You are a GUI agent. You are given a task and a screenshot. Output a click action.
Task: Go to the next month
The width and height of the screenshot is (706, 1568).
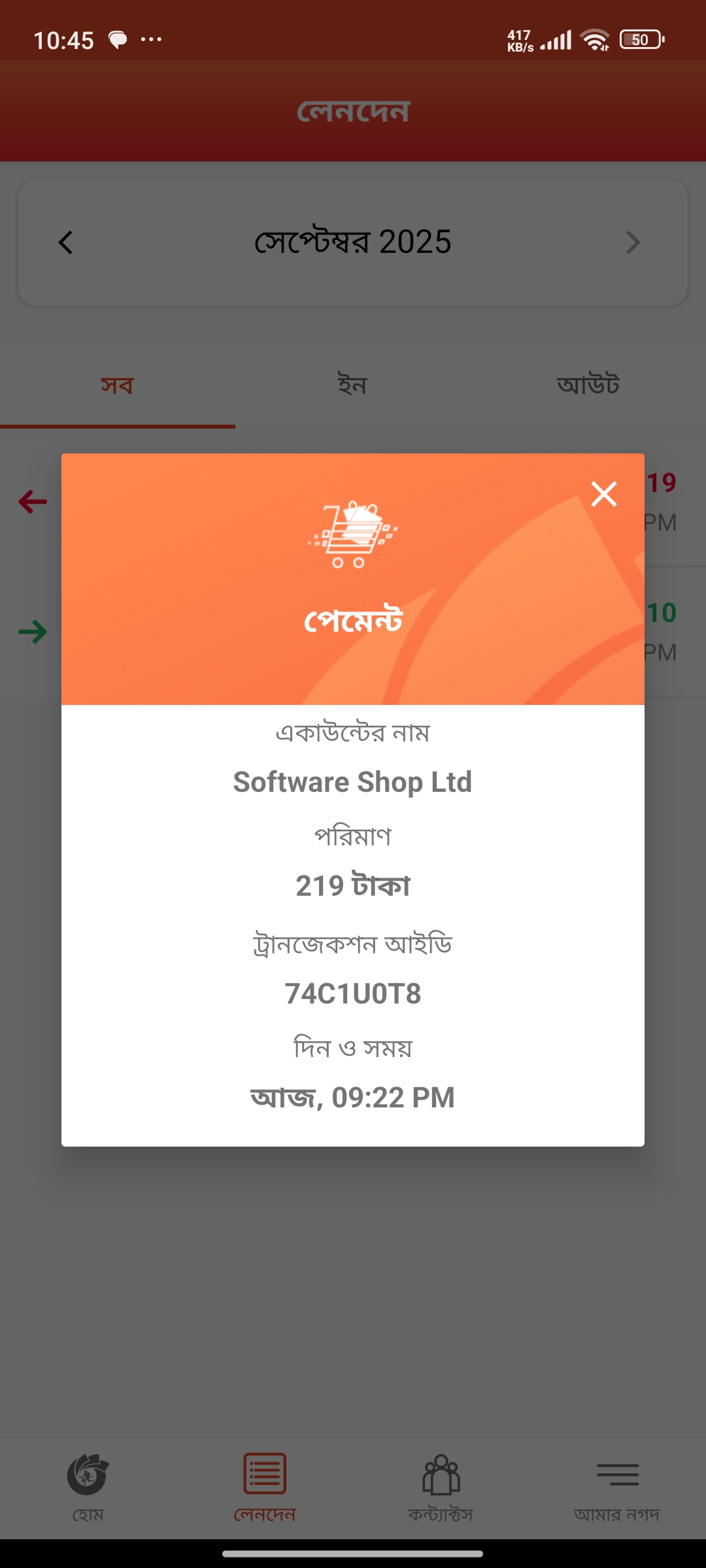click(632, 242)
